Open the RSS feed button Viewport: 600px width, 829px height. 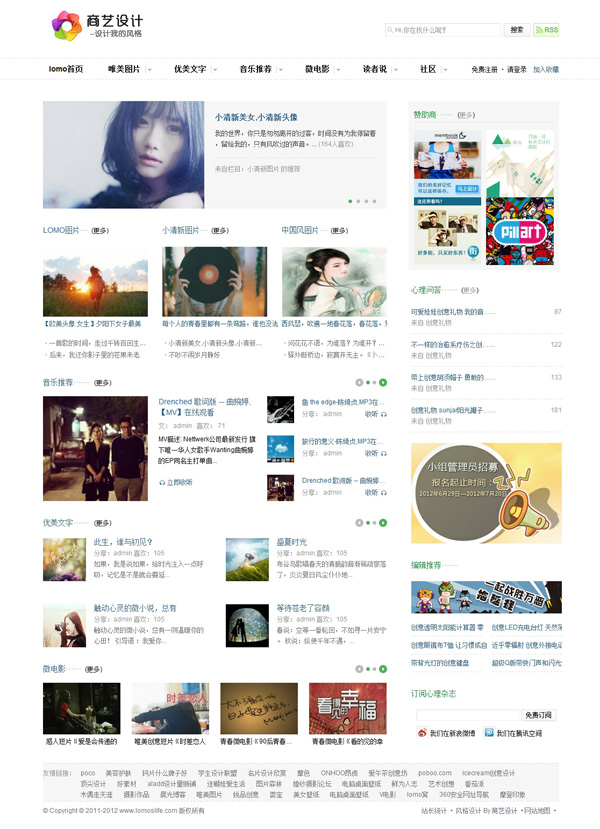click(546, 30)
